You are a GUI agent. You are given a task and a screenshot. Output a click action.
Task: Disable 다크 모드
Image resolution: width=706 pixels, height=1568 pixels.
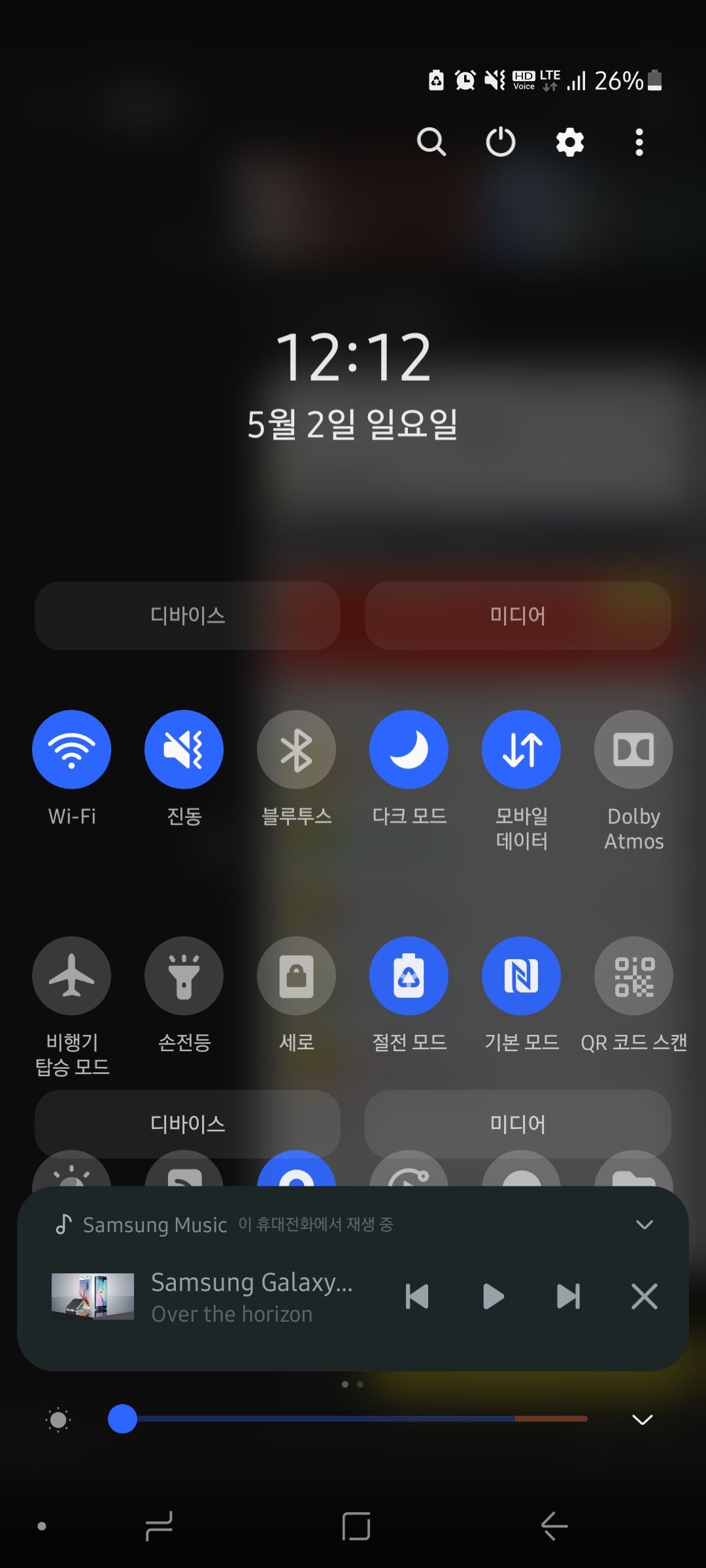pyautogui.click(x=409, y=749)
